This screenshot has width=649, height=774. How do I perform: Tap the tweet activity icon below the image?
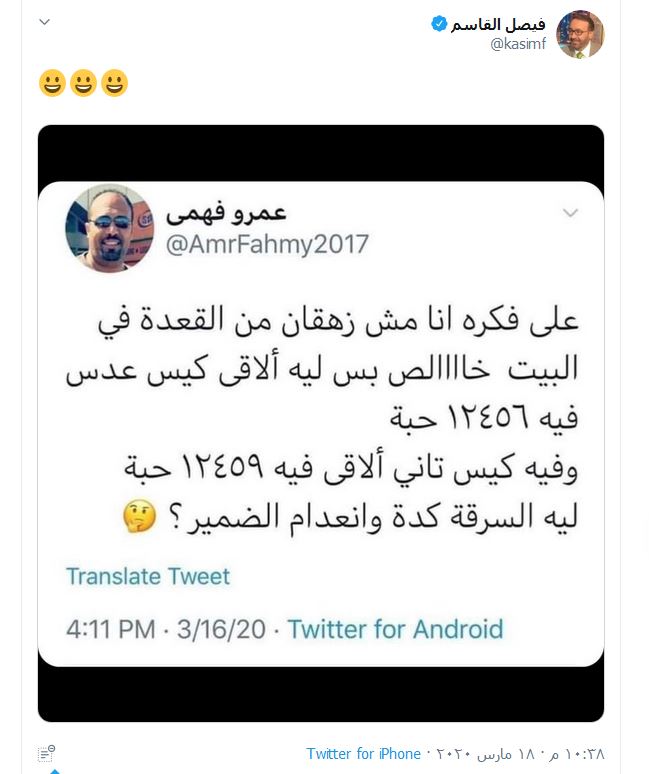(x=46, y=753)
